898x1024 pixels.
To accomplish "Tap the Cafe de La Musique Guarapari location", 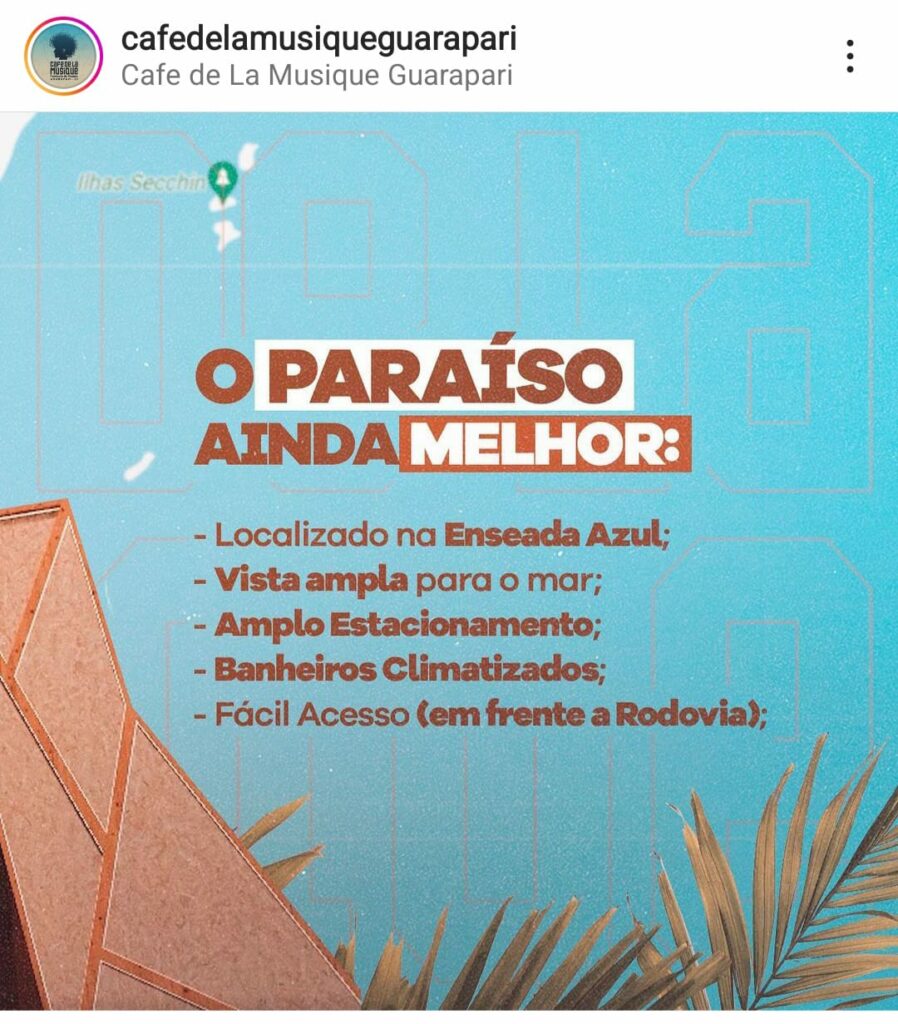I will point(316,76).
